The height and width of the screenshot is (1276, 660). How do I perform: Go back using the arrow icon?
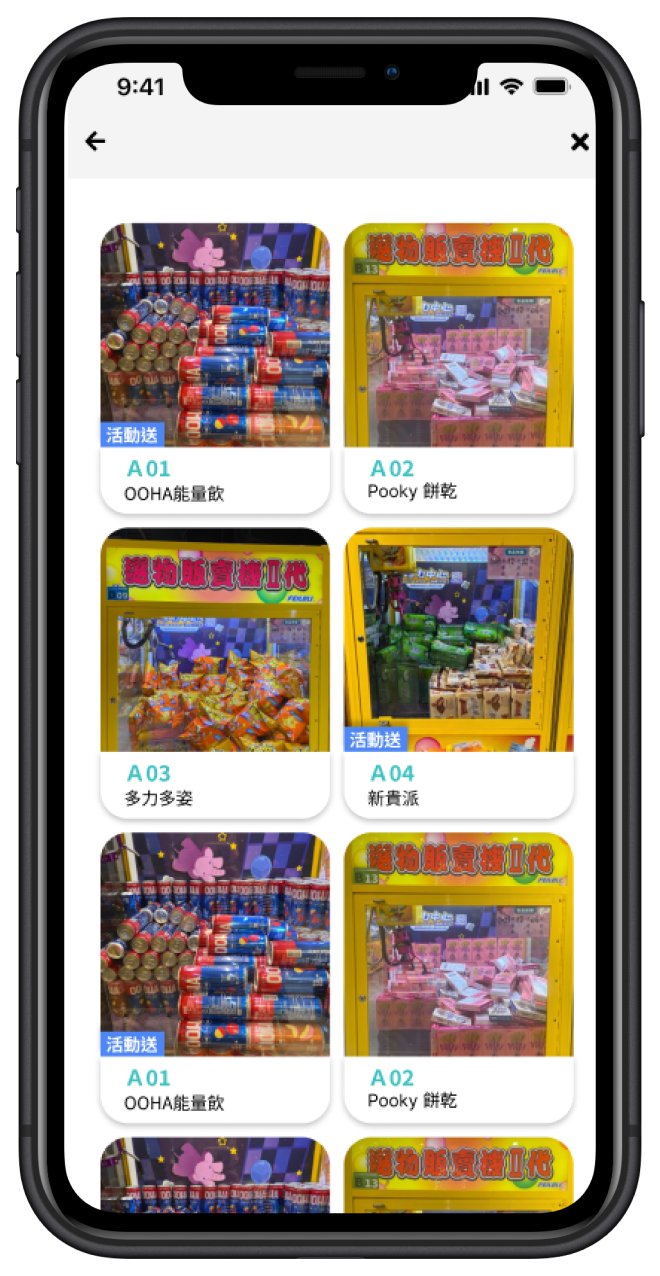(x=95, y=142)
